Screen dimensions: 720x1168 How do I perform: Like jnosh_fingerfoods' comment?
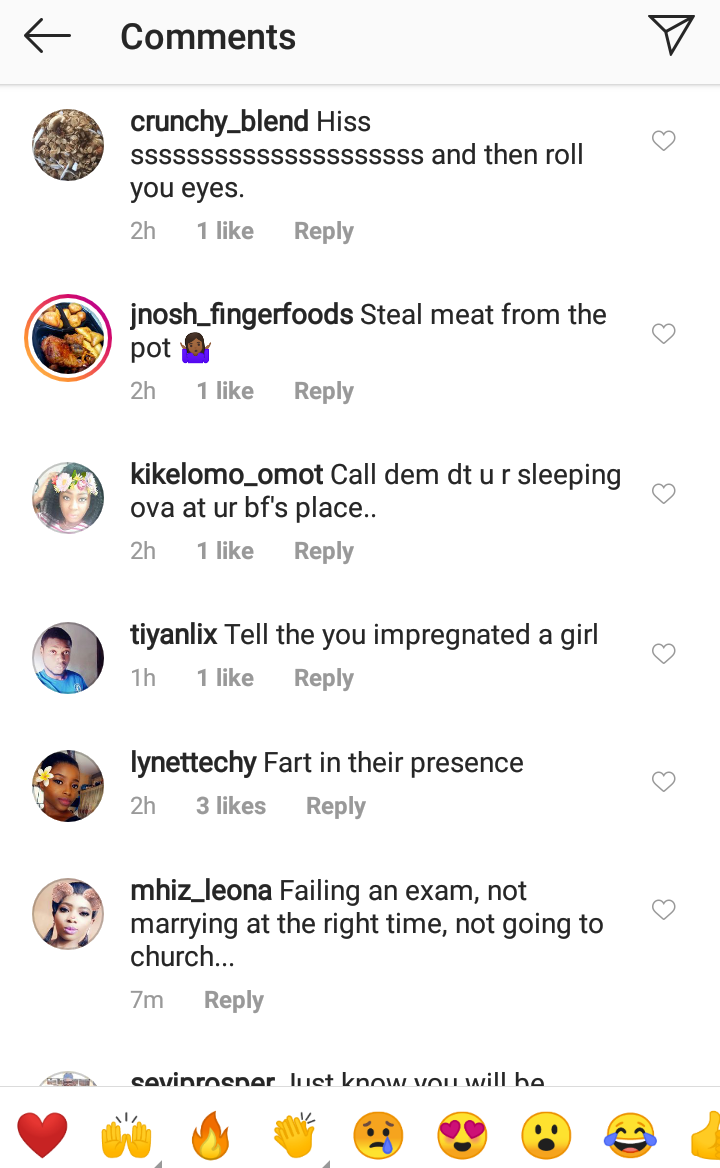[664, 334]
